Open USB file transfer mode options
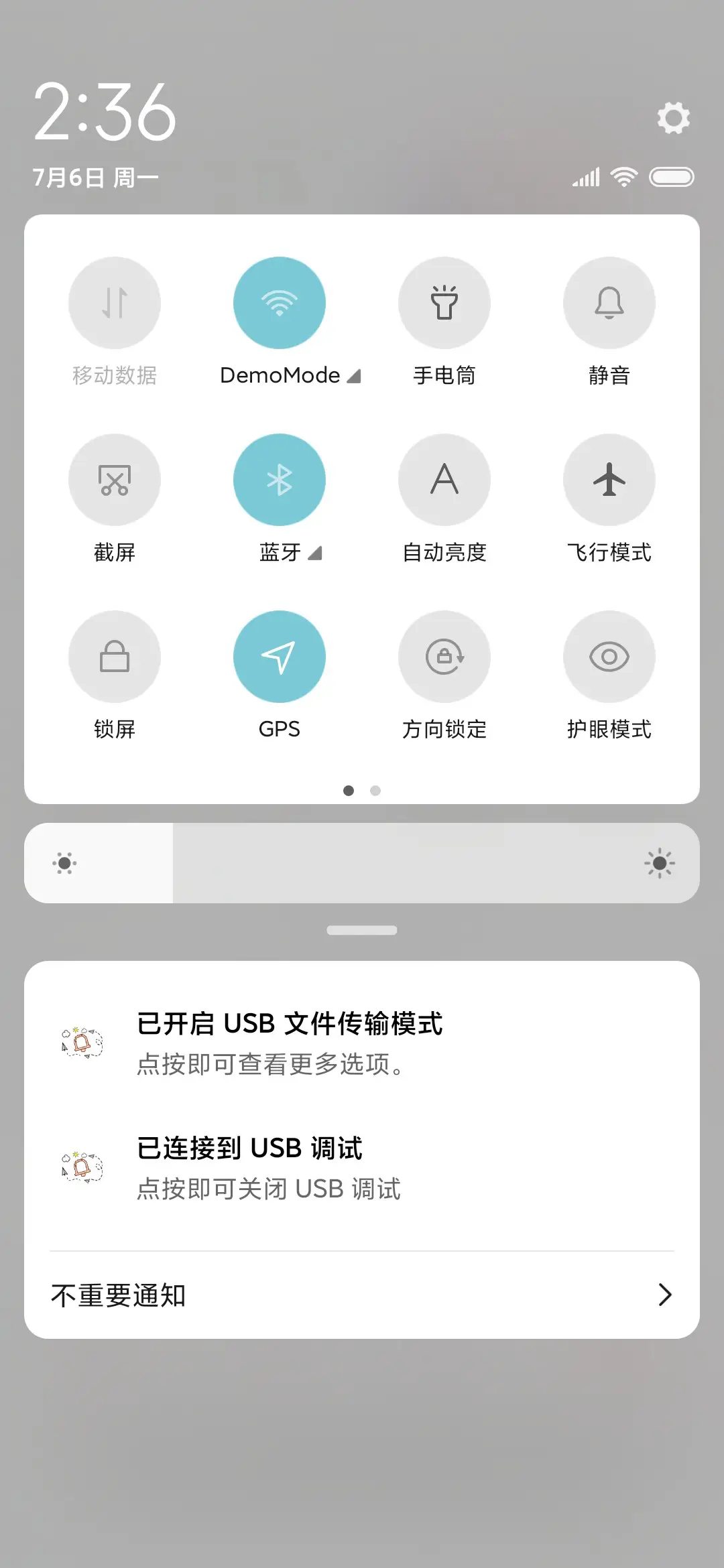This screenshot has width=724, height=1568. [362, 1042]
